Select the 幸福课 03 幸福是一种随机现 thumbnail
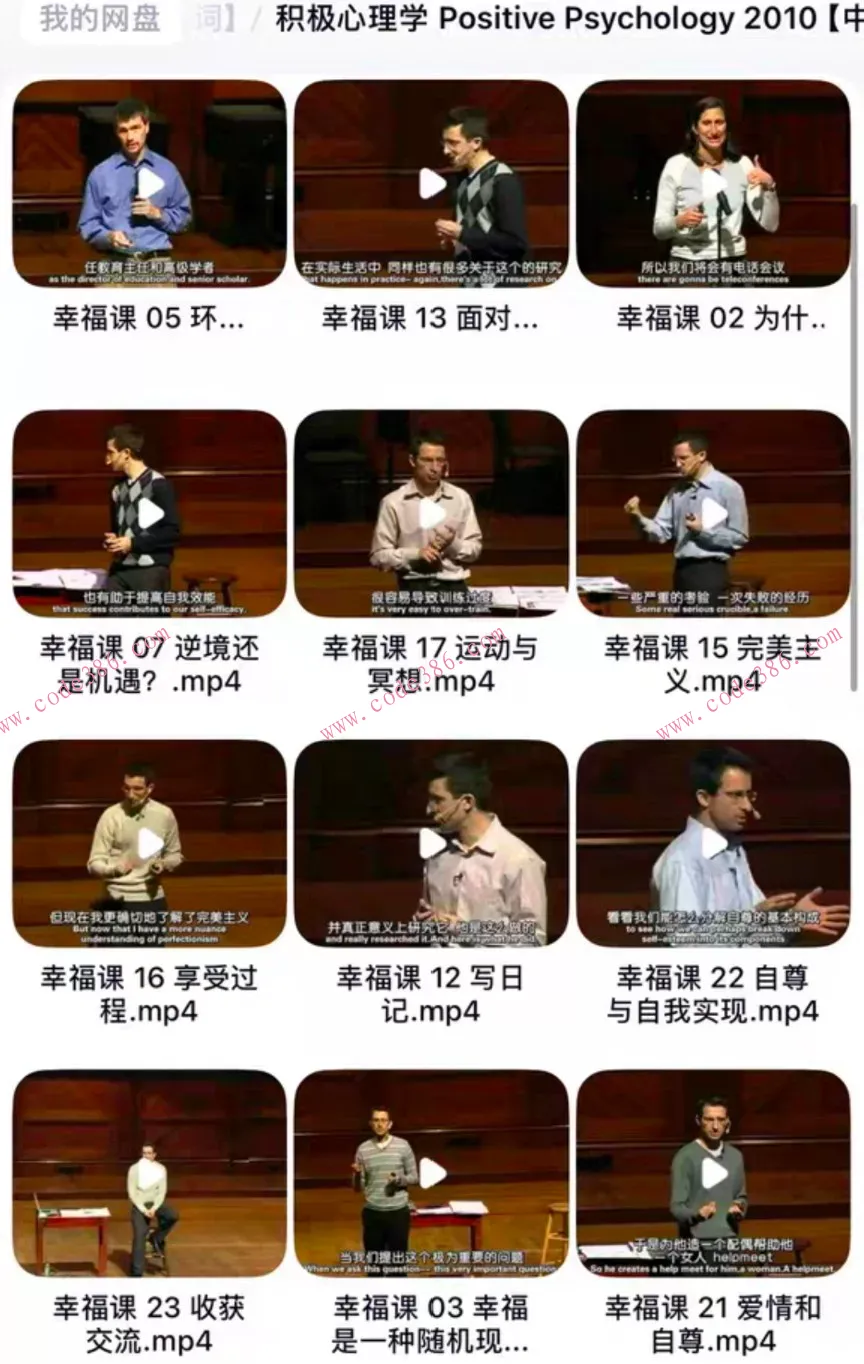 (x=430, y=1178)
